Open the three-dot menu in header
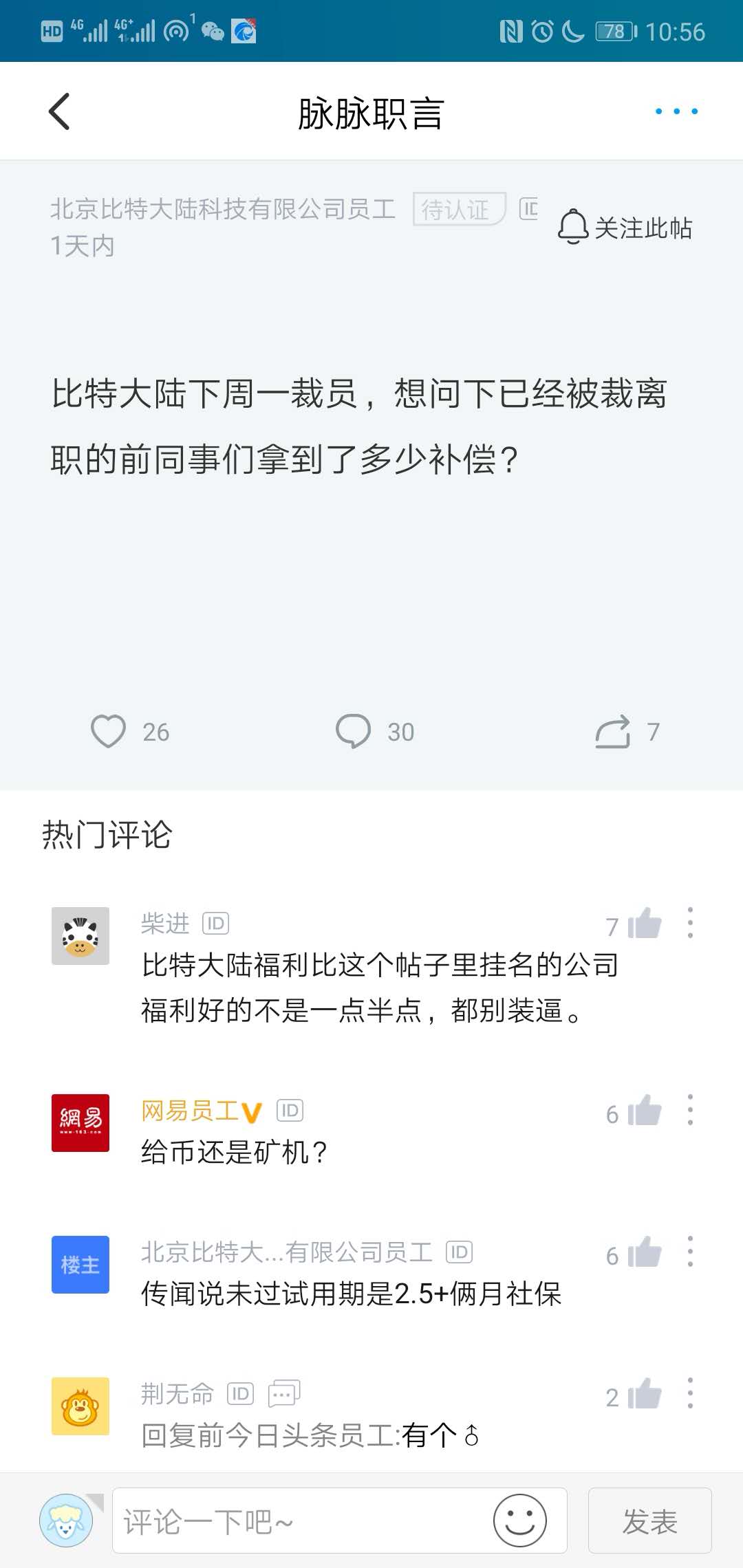This screenshot has height=1568, width=743. [676, 111]
